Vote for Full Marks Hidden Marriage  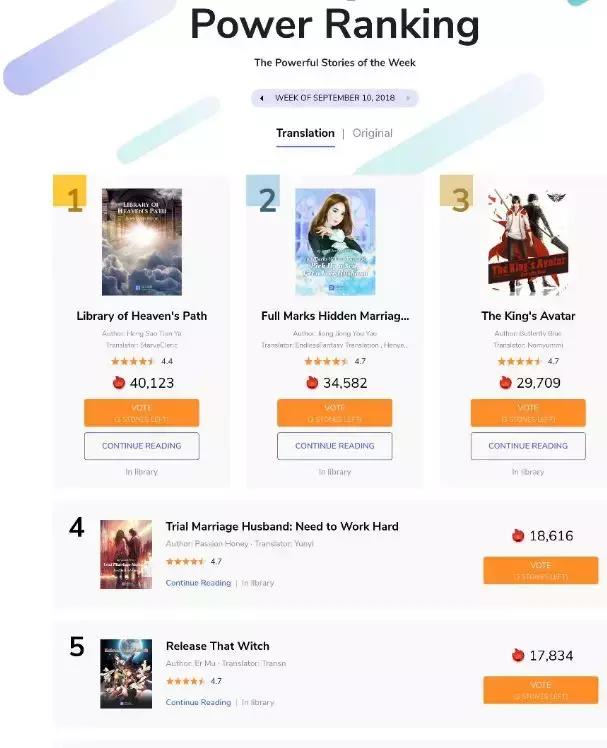(335, 412)
